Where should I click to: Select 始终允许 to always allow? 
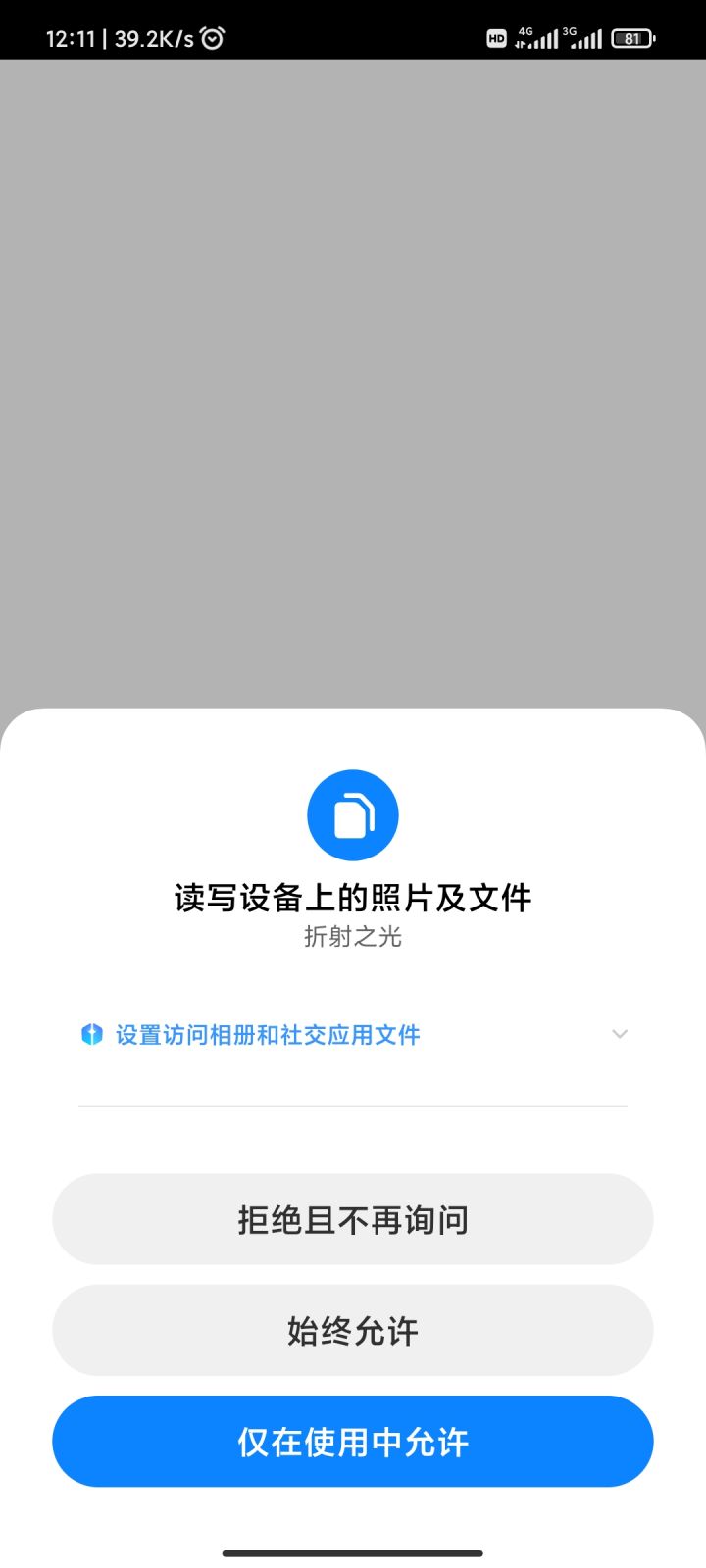click(353, 1330)
